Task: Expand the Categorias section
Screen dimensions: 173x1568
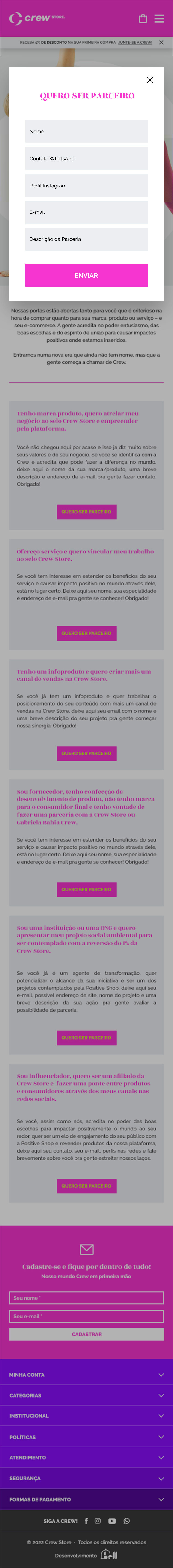Action: pos(86,1395)
